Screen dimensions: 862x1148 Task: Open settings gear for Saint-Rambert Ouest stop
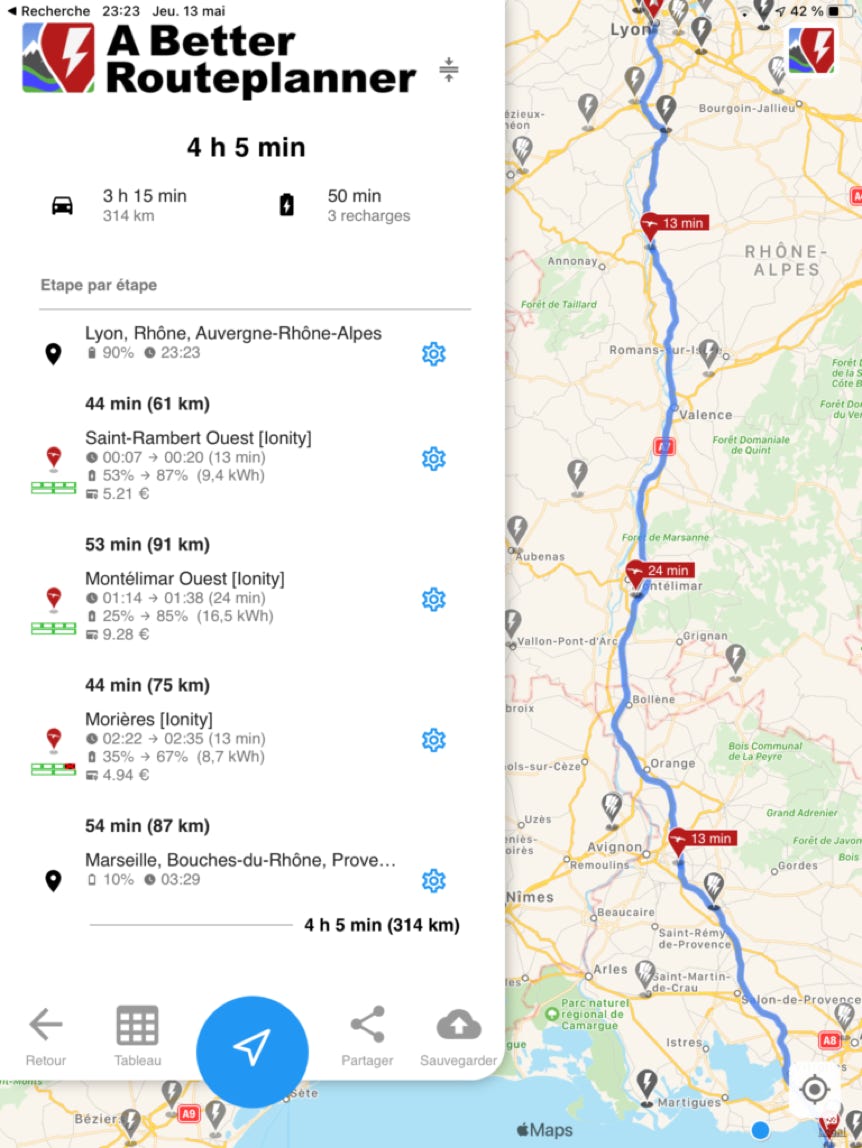click(433, 459)
